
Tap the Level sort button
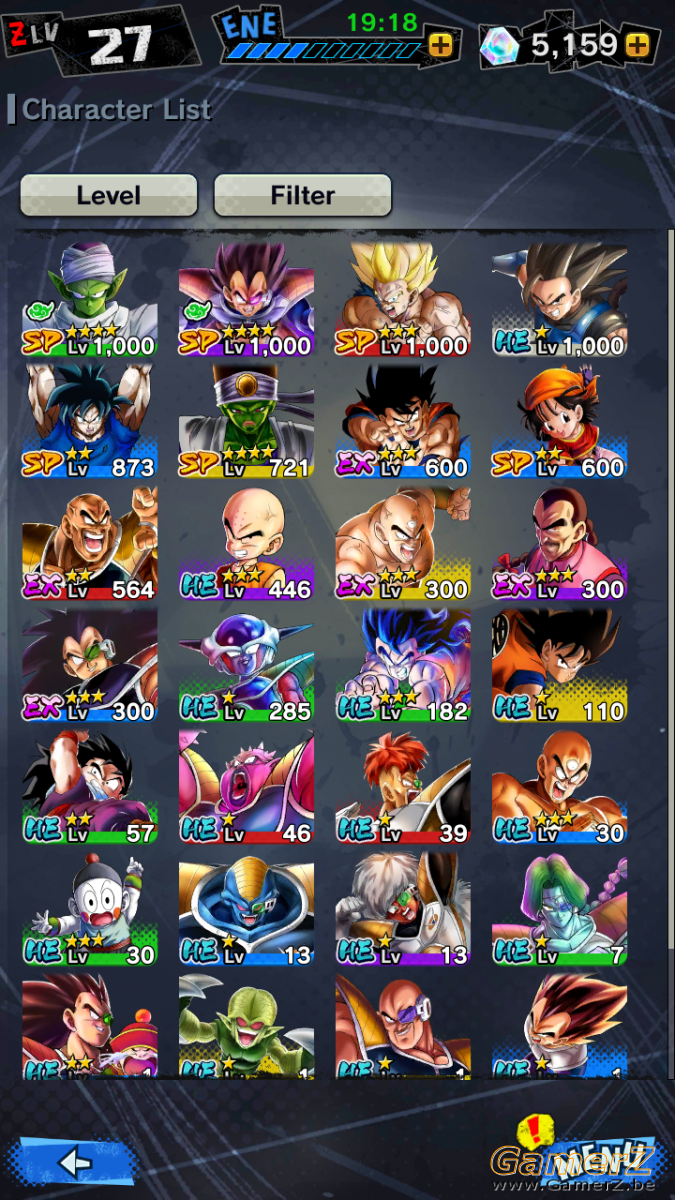(x=109, y=195)
